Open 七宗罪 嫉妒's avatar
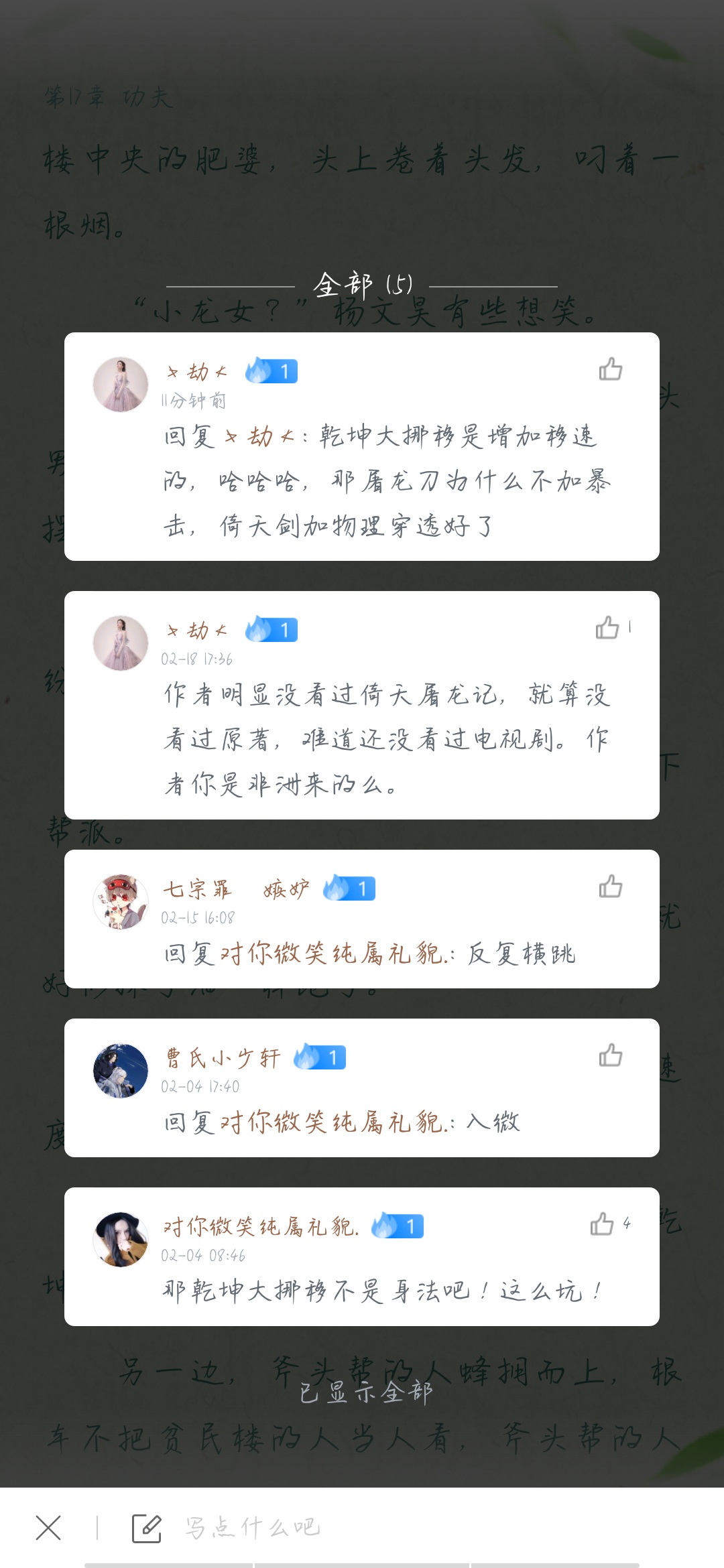 (x=121, y=901)
